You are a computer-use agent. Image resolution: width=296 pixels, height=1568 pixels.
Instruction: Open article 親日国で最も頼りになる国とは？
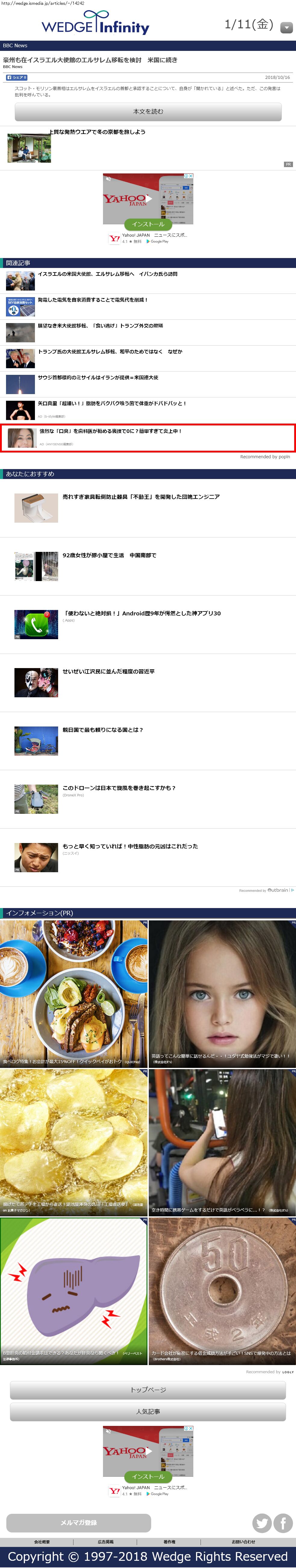pyautogui.click(x=102, y=730)
